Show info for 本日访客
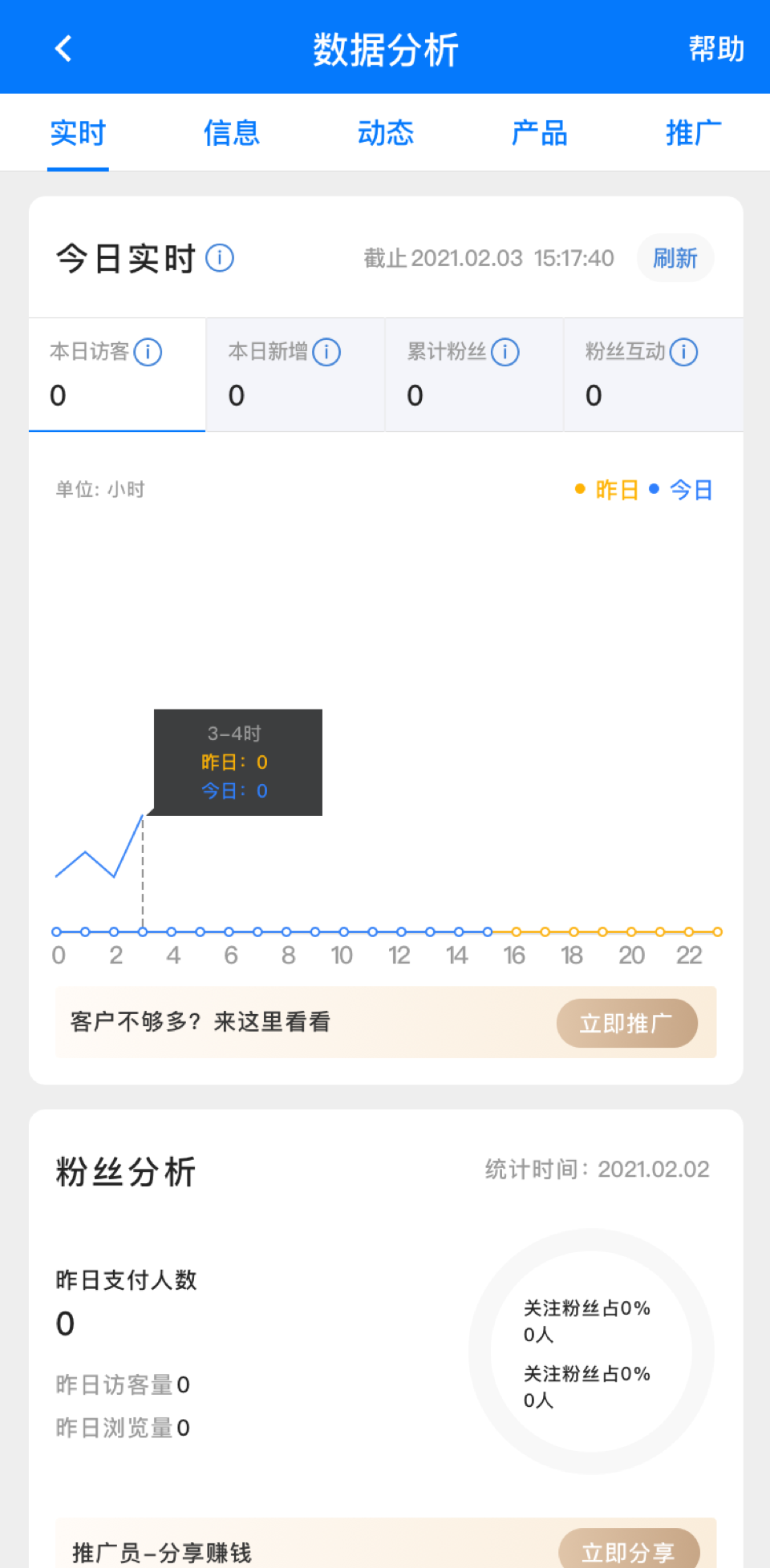Viewport: 770px width, 1568px height. coord(148,352)
